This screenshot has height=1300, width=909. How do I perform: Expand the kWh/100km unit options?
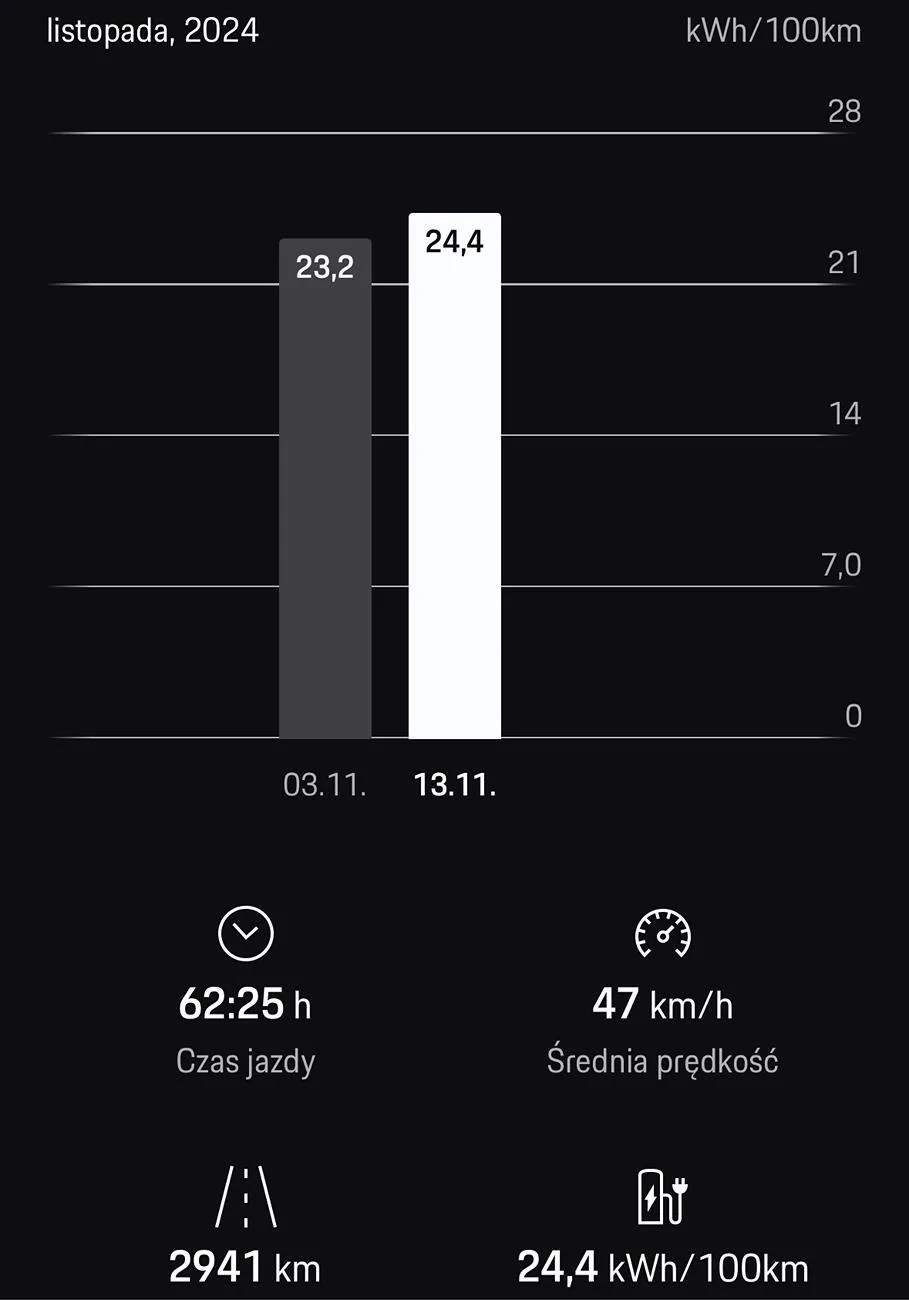coord(772,31)
